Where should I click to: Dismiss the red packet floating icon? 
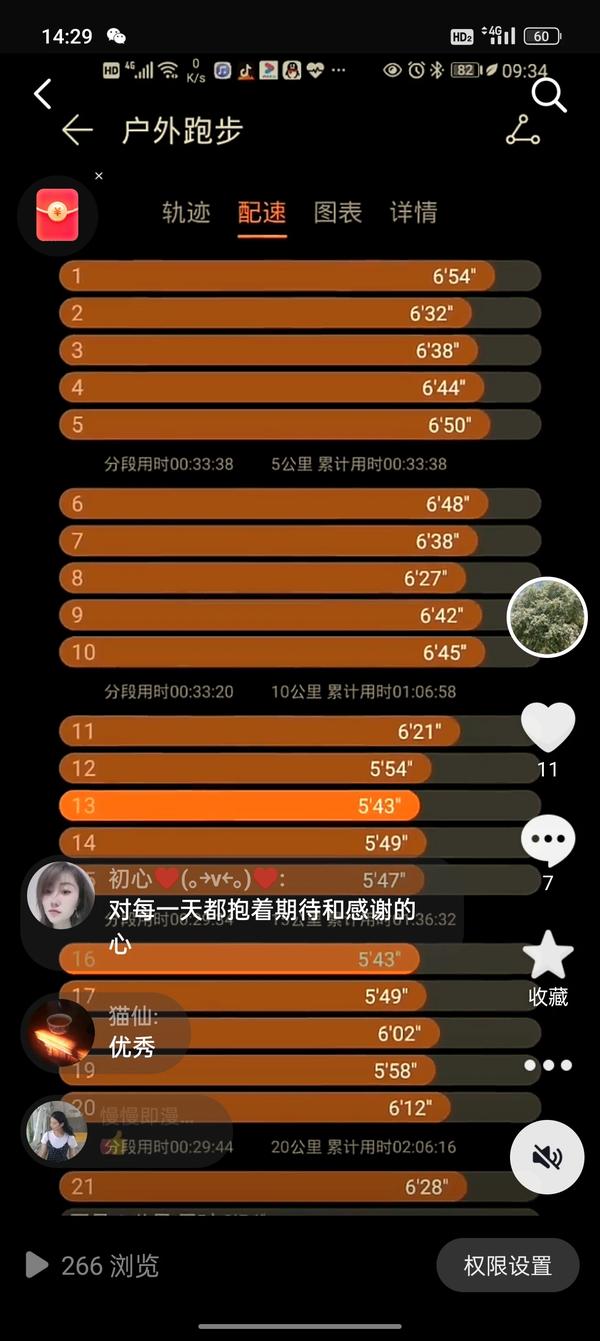(99, 176)
